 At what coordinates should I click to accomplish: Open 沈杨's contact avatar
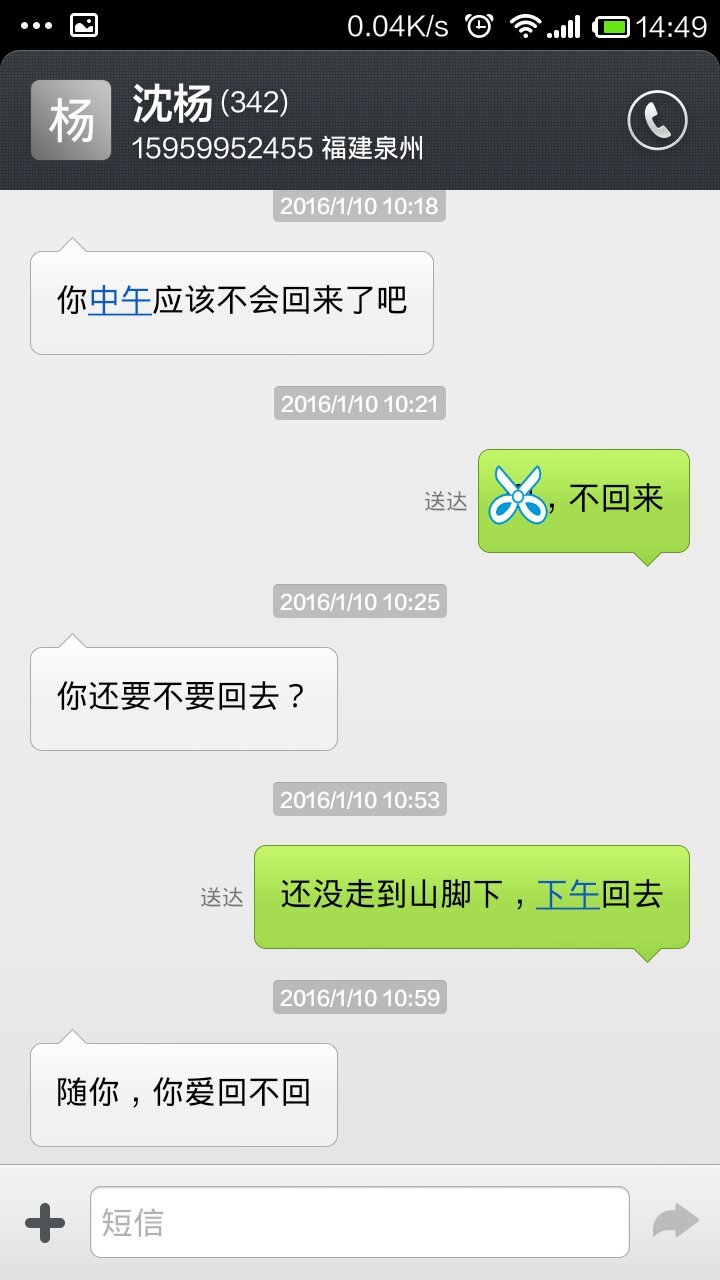[71, 121]
